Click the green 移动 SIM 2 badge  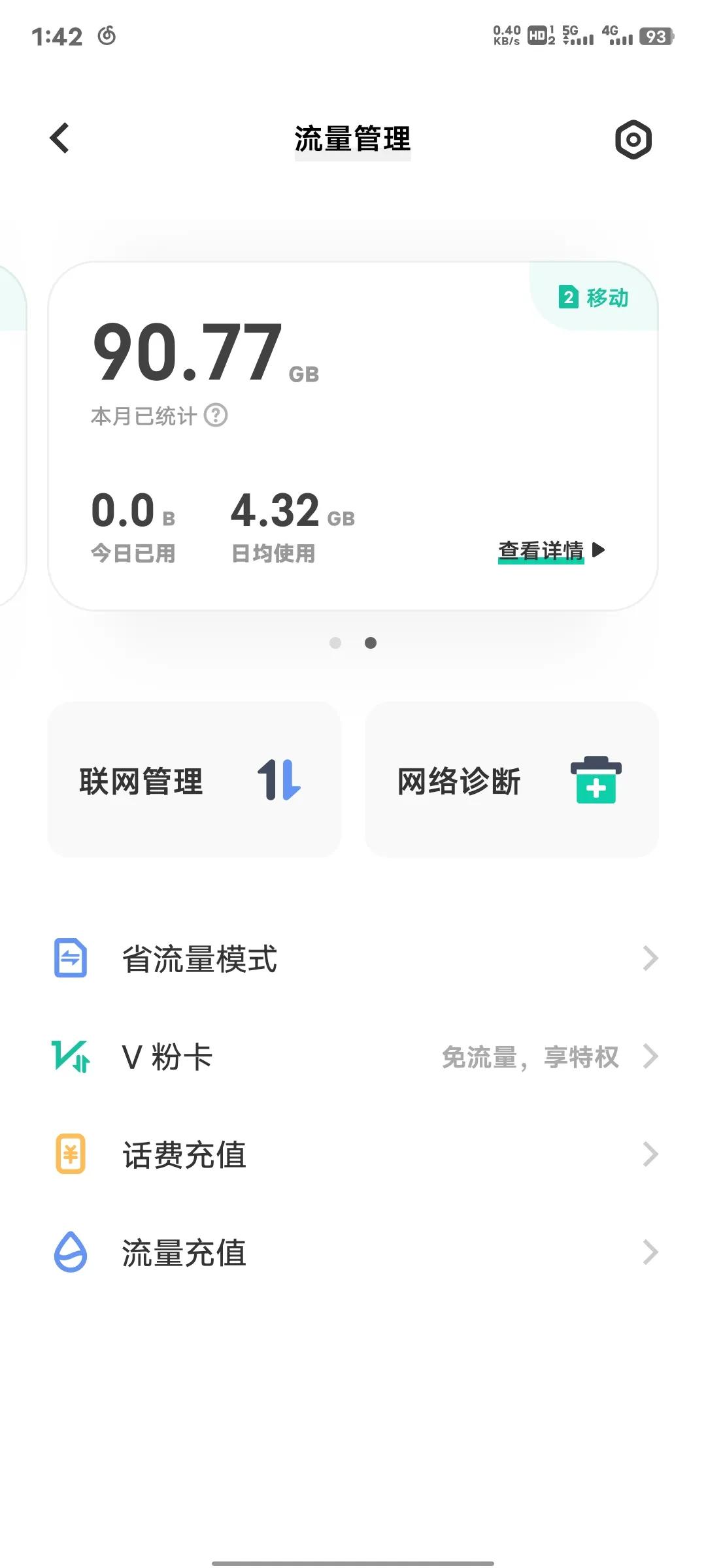[x=592, y=297]
